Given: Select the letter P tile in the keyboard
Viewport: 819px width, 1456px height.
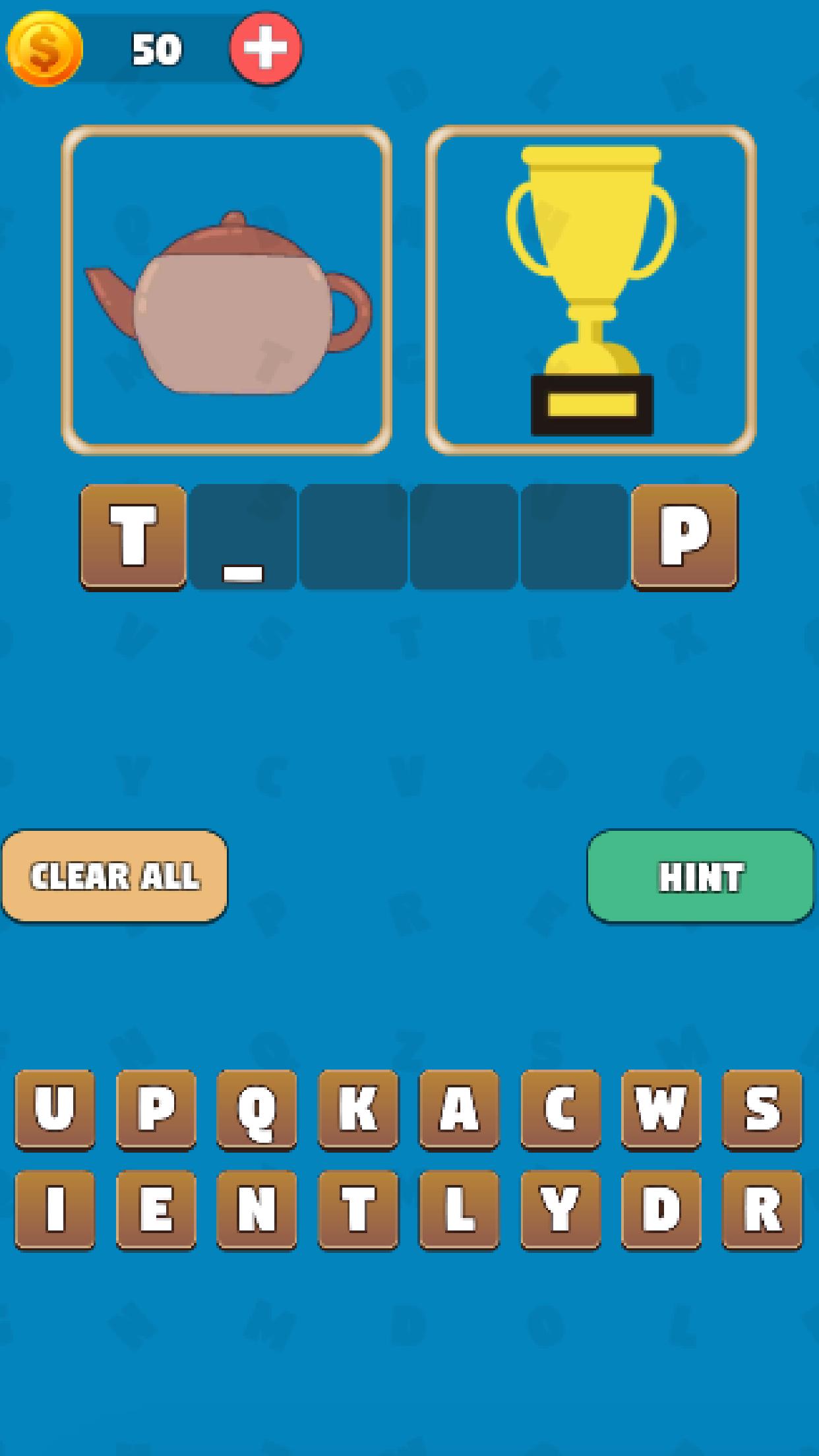Looking at the screenshot, I should 156,1109.
